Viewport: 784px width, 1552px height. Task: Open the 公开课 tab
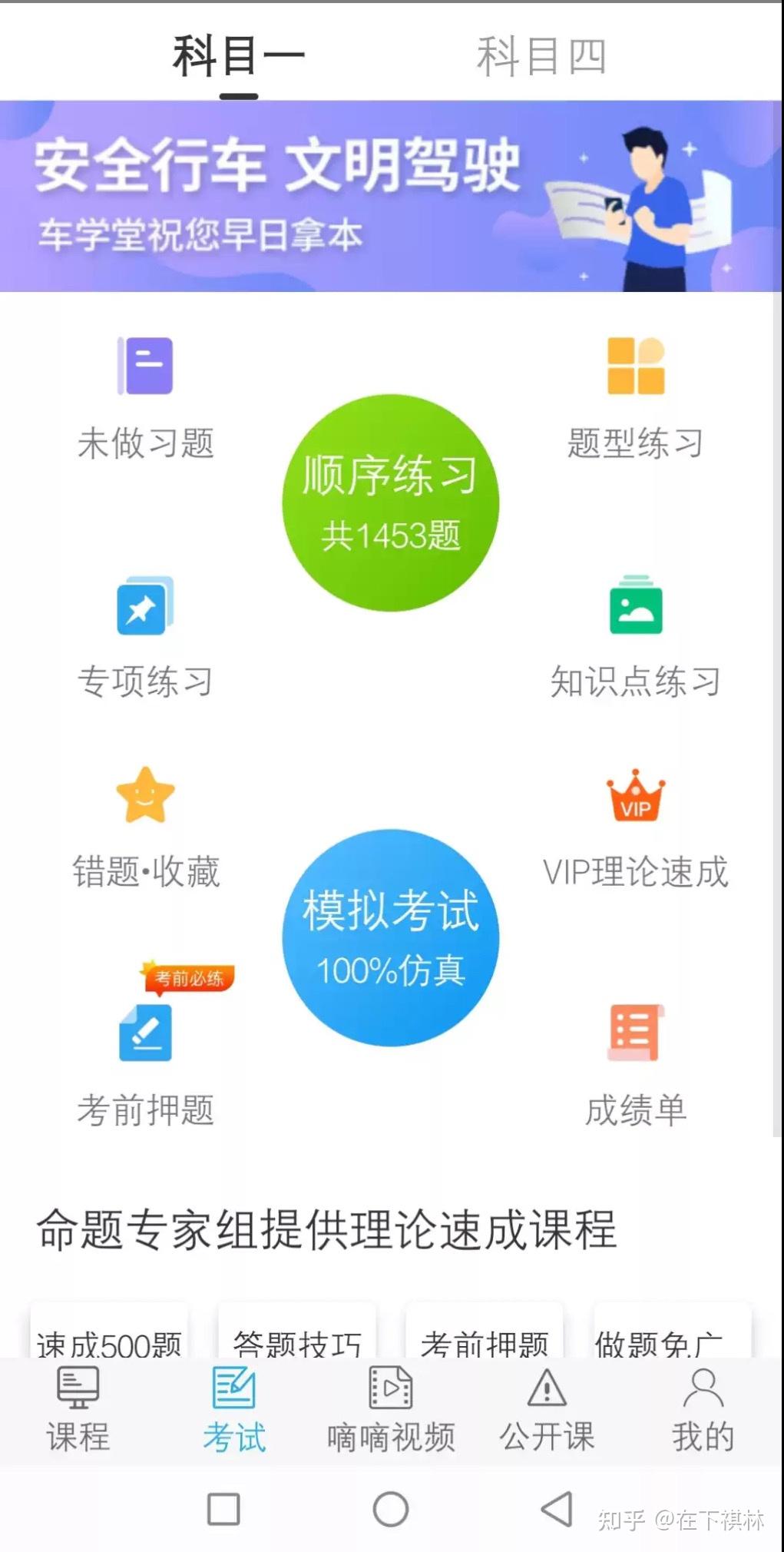pyautogui.click(x=547, y=1411)
